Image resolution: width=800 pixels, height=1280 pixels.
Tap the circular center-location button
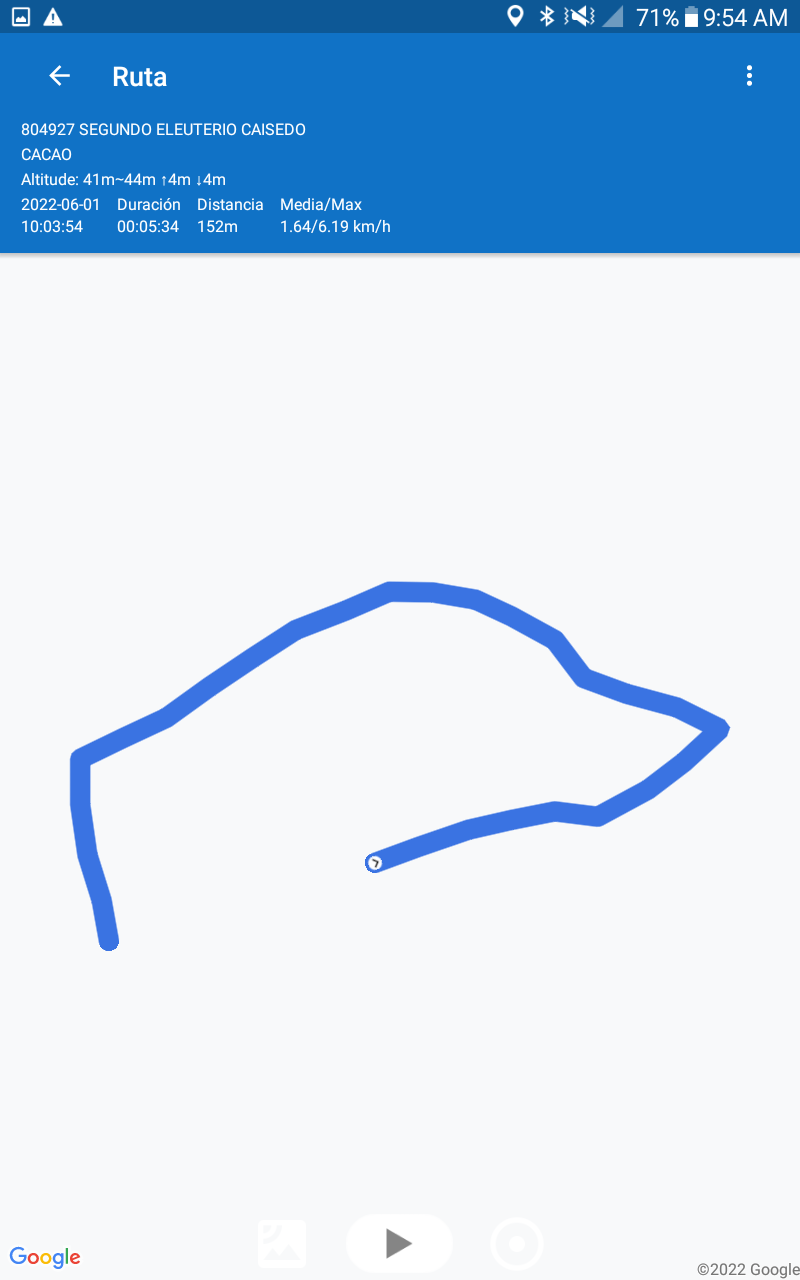coord(517,1244)
